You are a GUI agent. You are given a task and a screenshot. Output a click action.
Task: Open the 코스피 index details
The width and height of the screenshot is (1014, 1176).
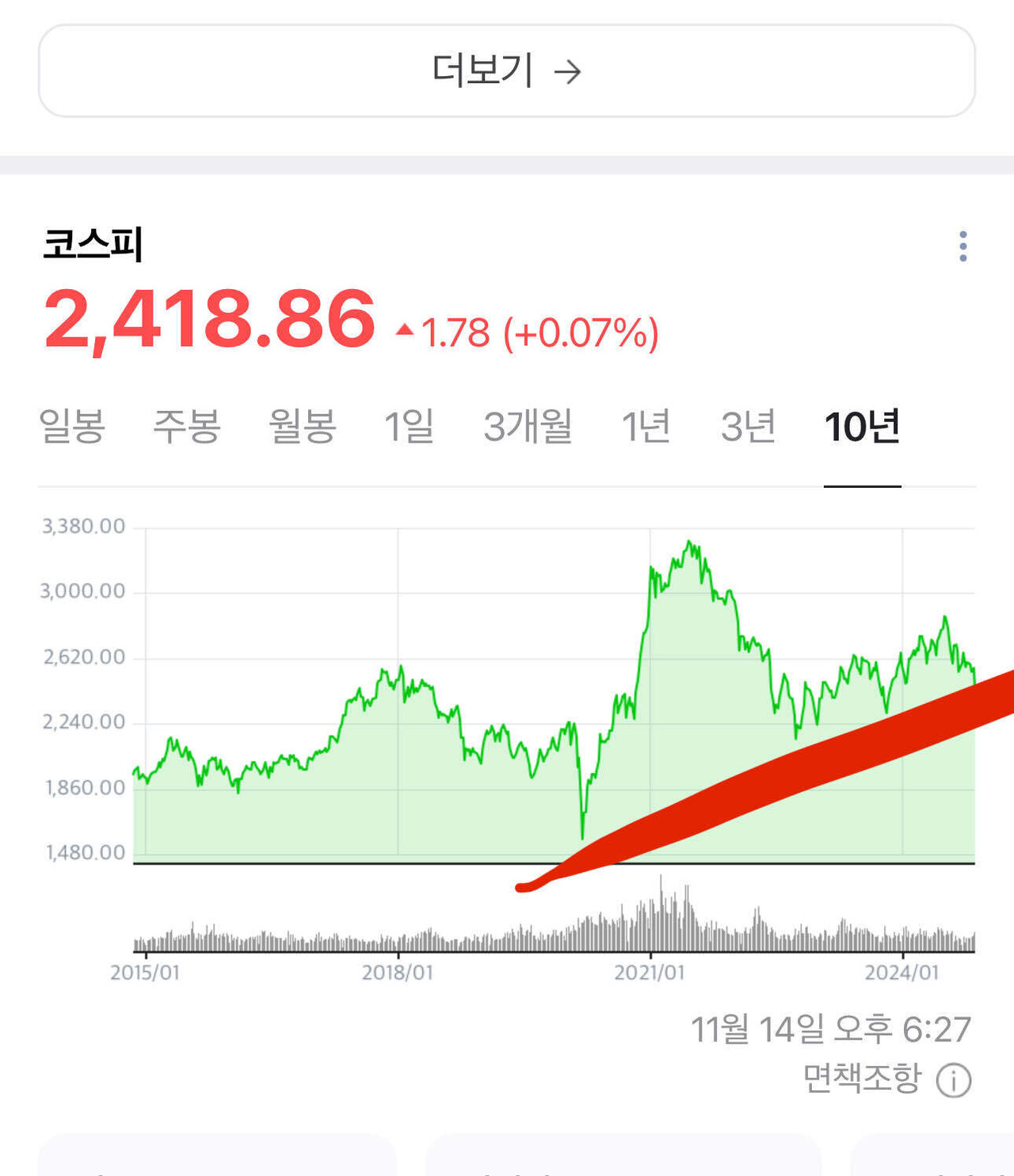point(93,245)
